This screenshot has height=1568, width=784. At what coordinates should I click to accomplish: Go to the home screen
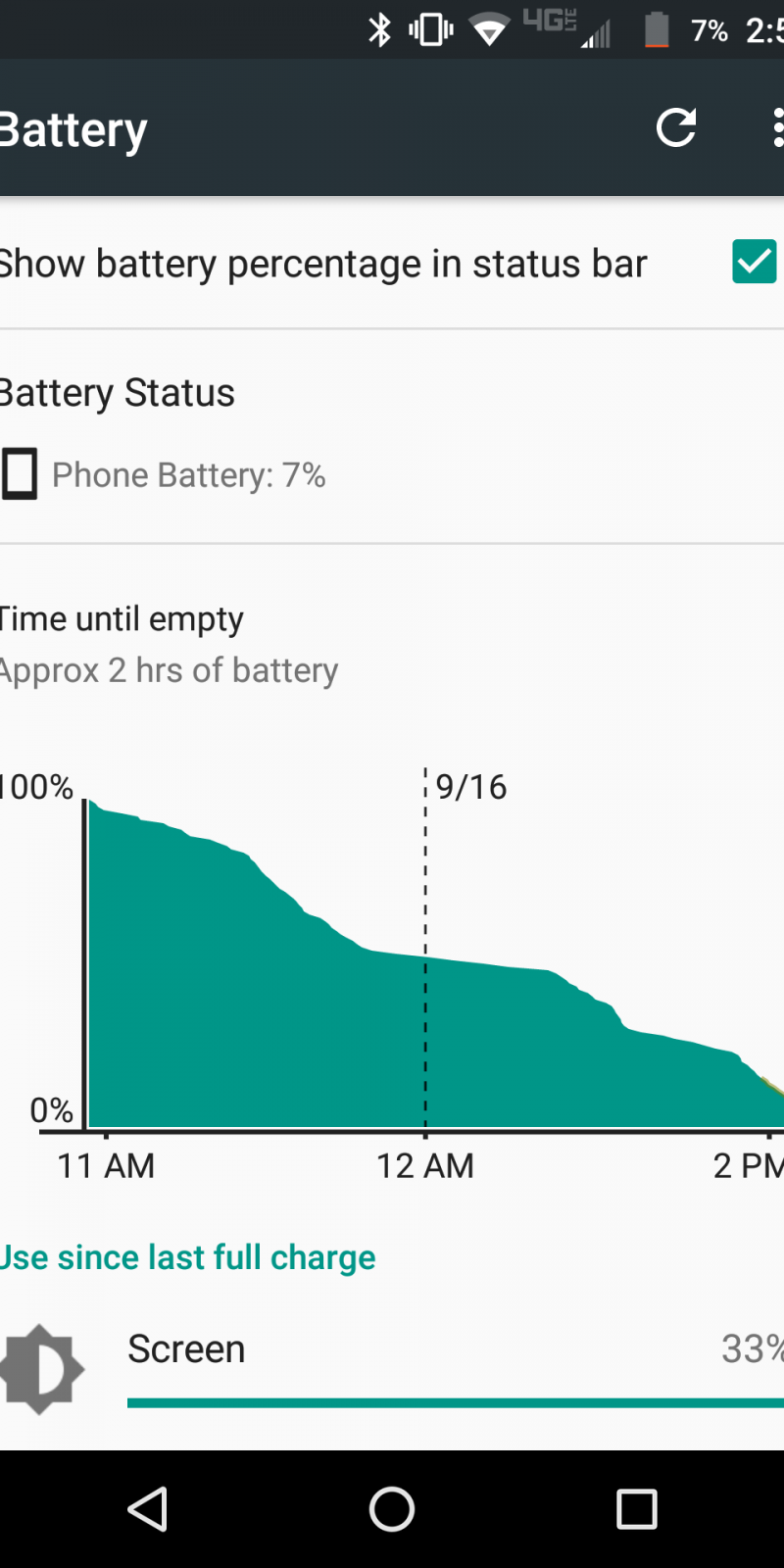pyautogui.click(x=392, y=1509)
